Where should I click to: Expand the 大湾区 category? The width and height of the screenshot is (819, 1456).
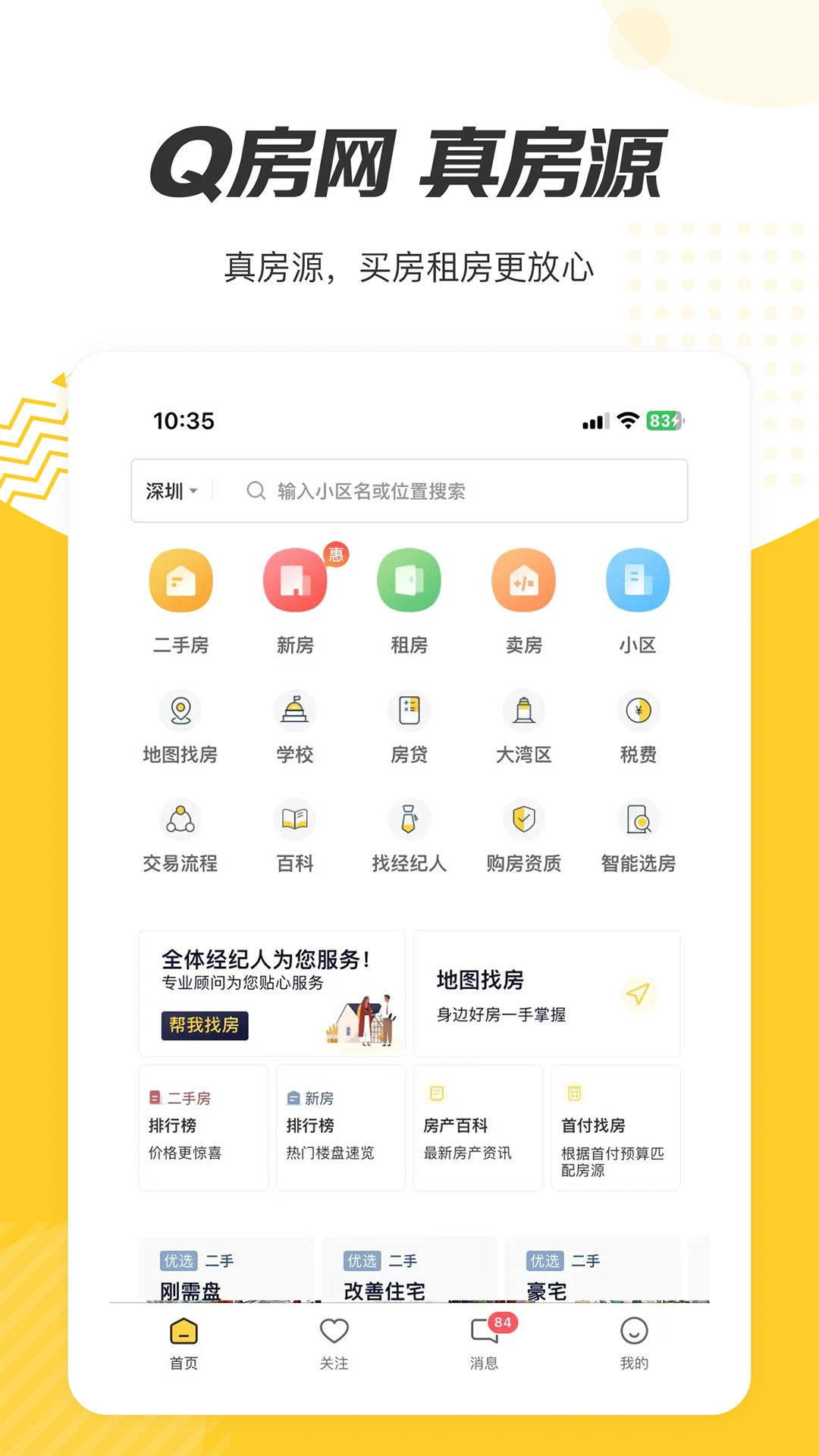524,711
